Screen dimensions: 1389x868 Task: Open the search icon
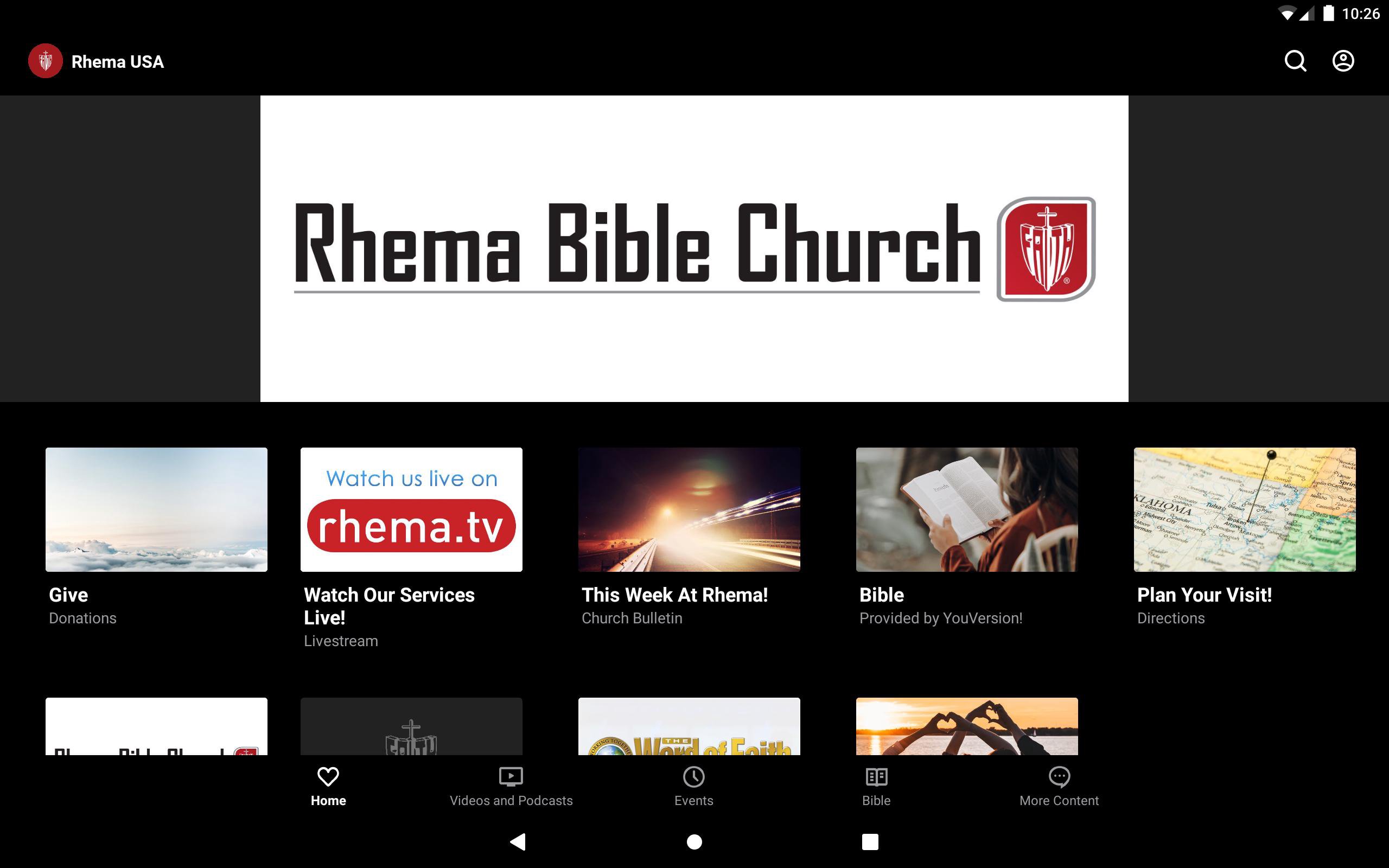tap(1295, 61)
